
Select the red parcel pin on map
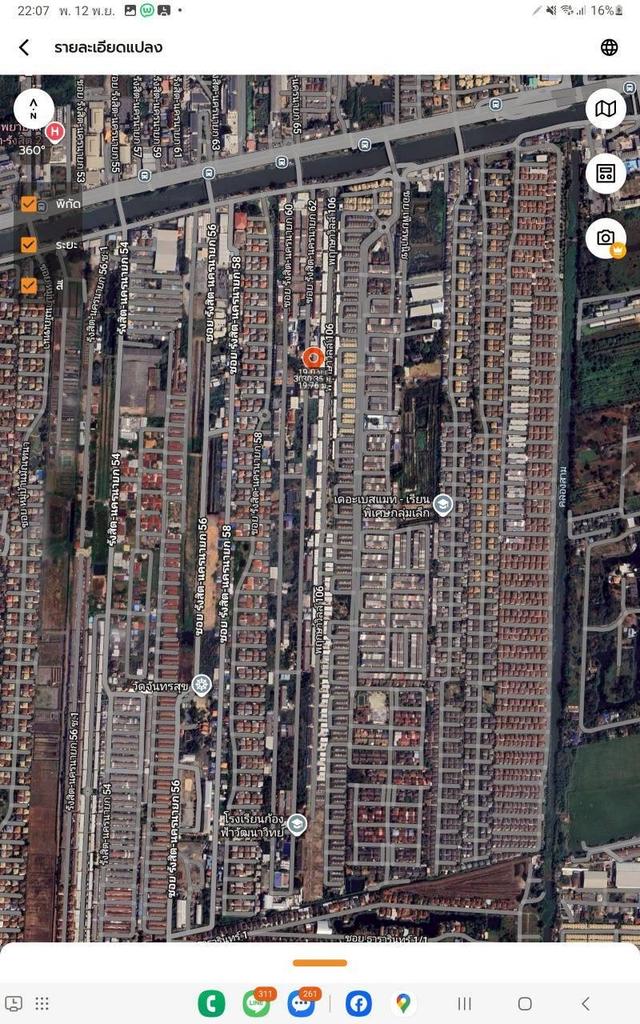point(311,358)
